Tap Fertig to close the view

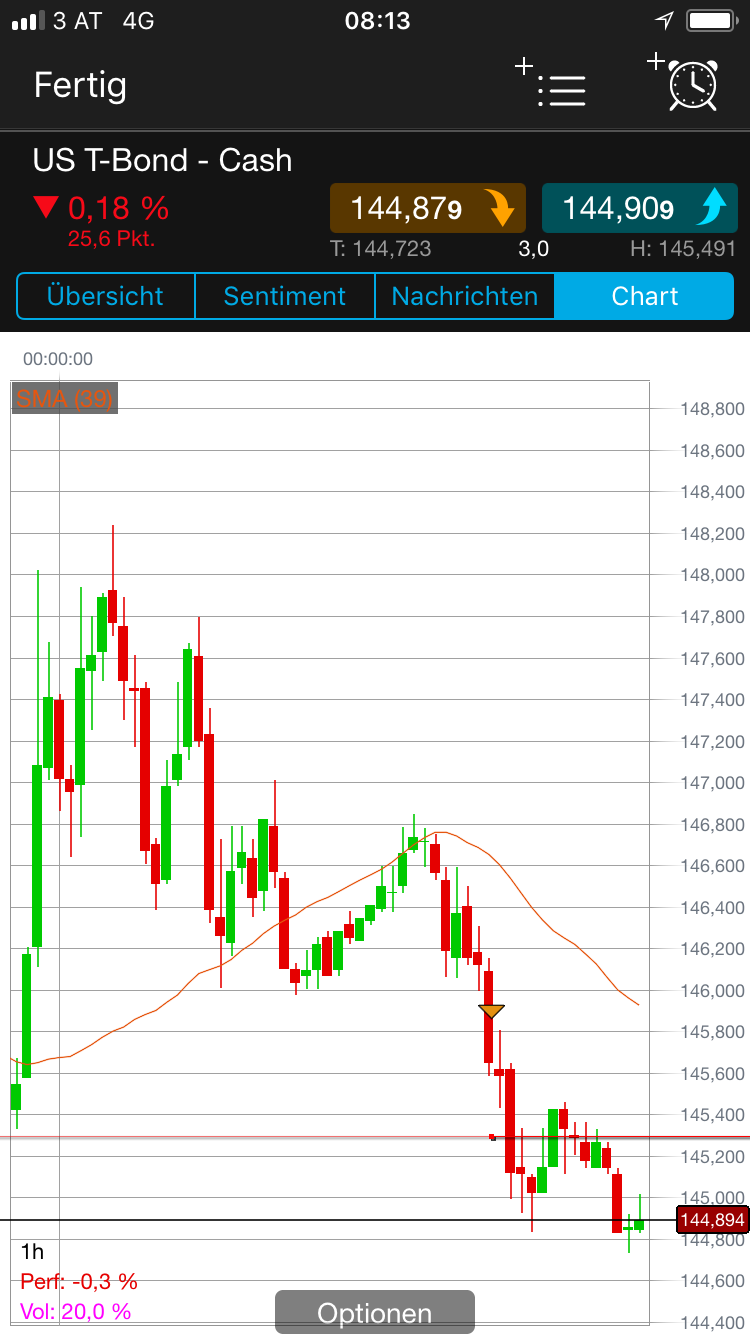80,85
